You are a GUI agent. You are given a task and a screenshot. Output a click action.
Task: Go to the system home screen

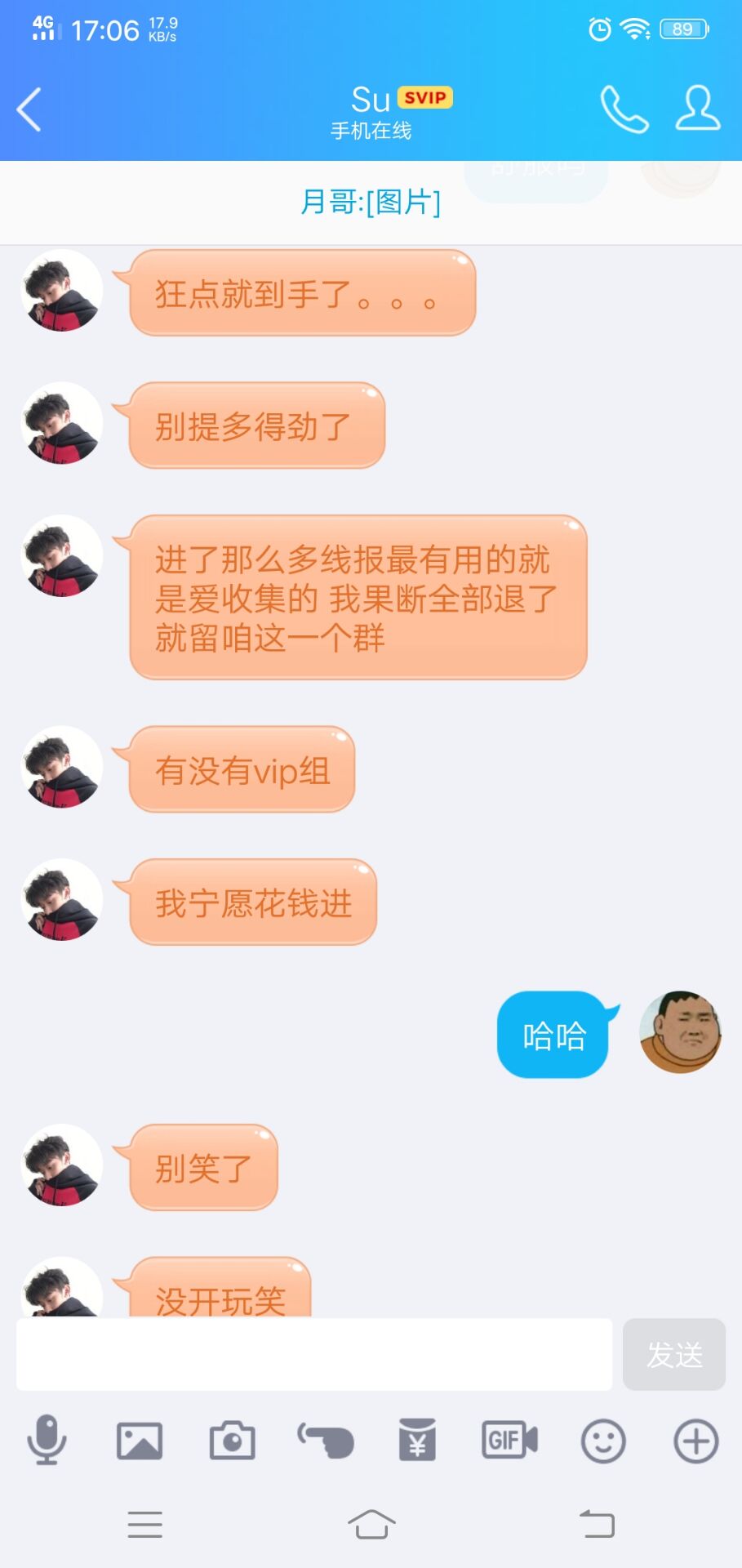(x=371, y=1524)
